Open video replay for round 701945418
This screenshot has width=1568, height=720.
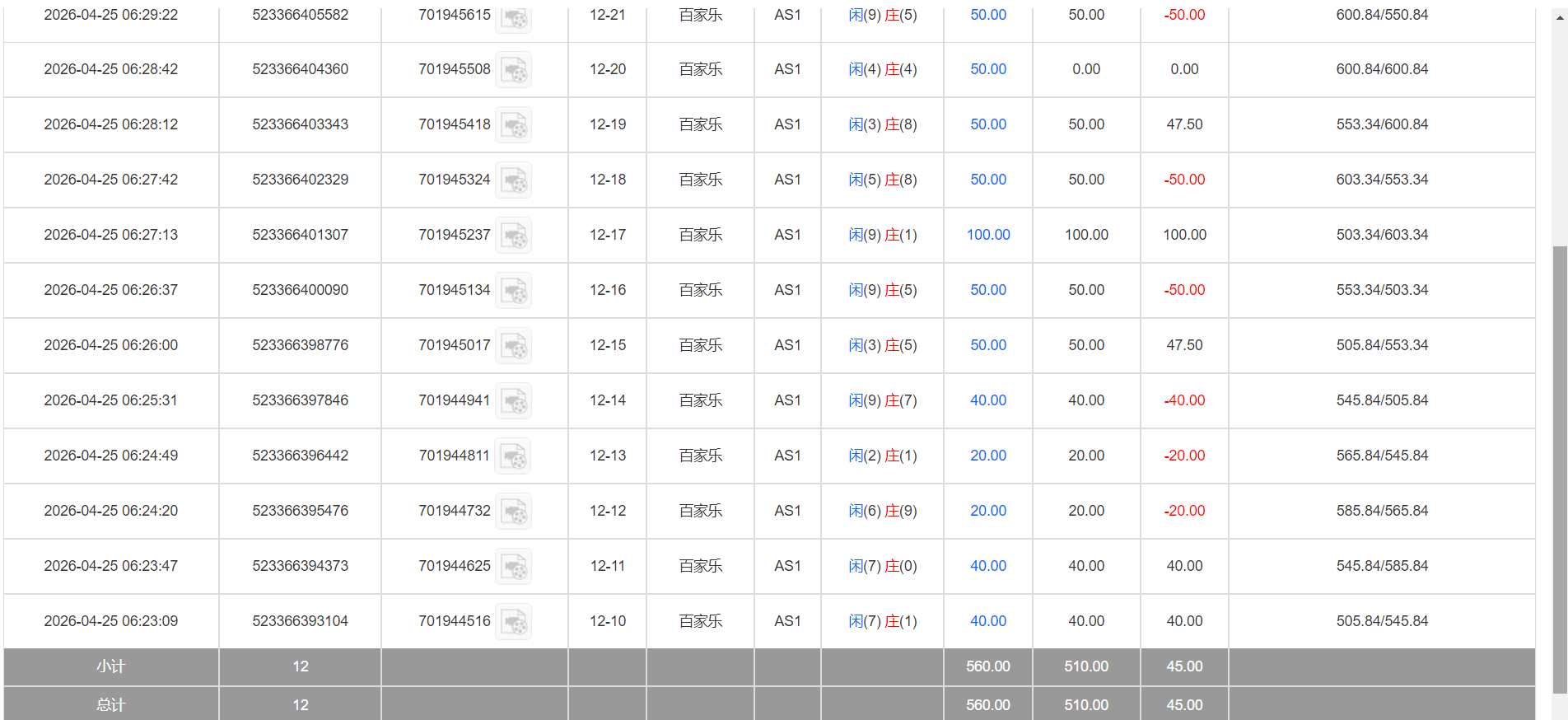point(513,125)
